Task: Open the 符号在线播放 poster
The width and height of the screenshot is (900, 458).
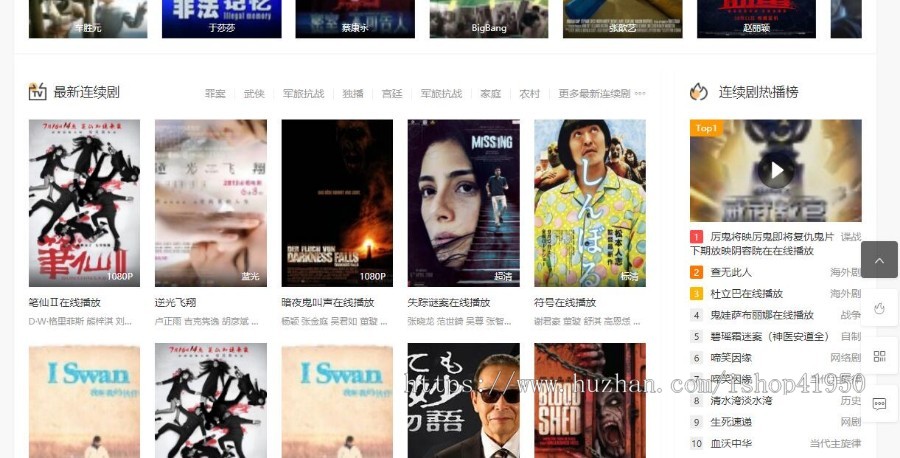Action: [589, 203]
